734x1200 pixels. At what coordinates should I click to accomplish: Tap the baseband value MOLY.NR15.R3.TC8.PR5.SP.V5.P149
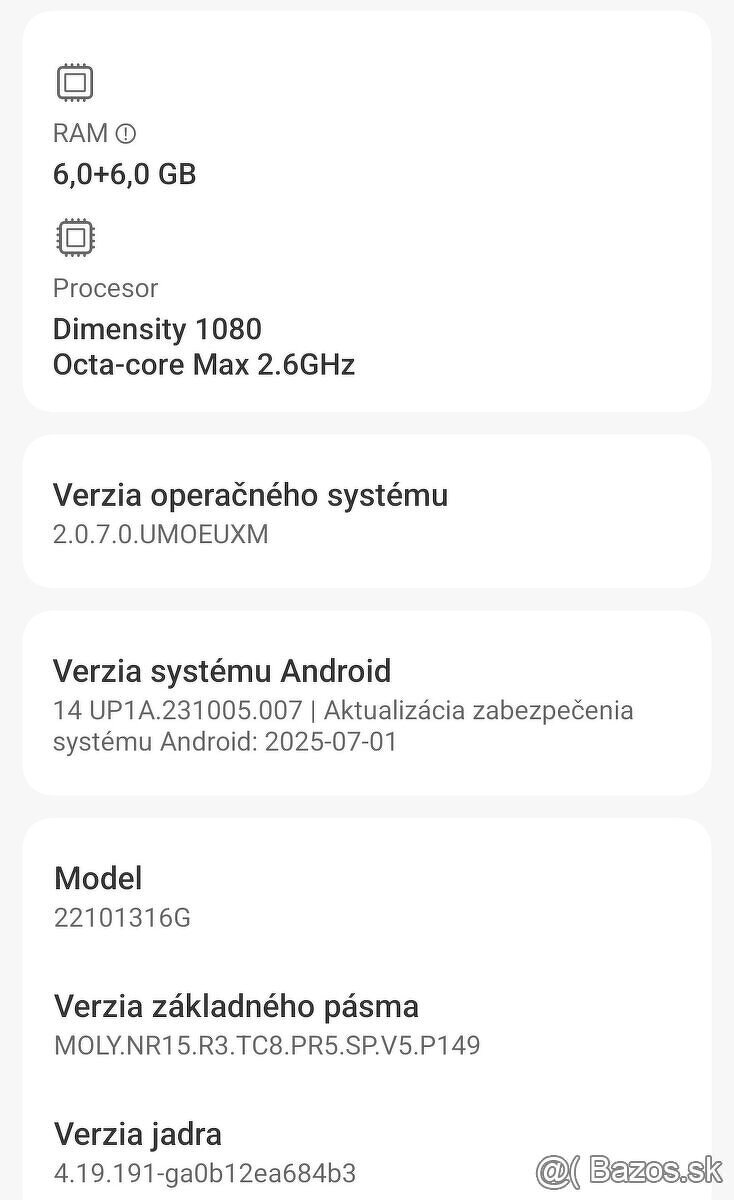pyautogui.click(x=266, y=1045)
